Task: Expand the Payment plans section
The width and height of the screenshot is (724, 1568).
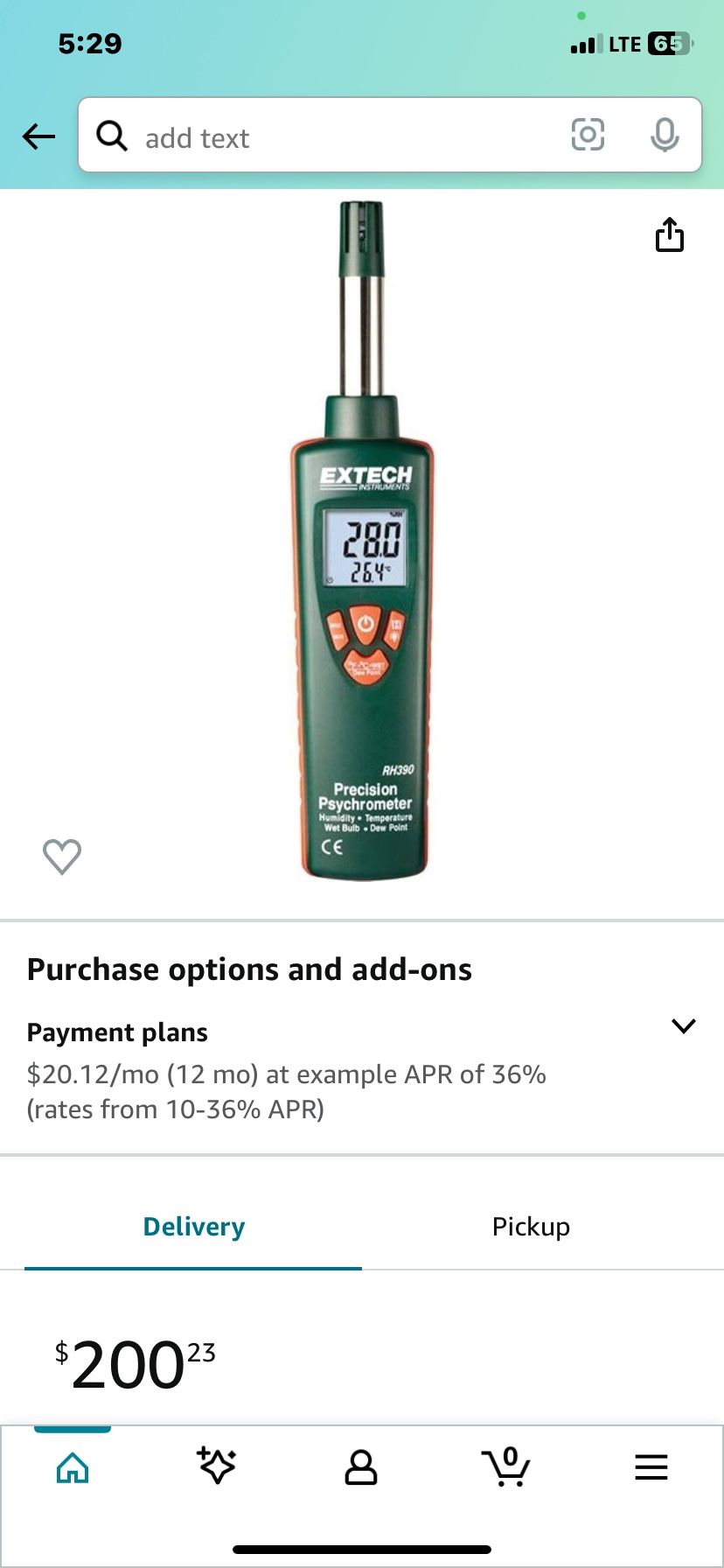Action: pyautogui.click(x=683, y=1025)
